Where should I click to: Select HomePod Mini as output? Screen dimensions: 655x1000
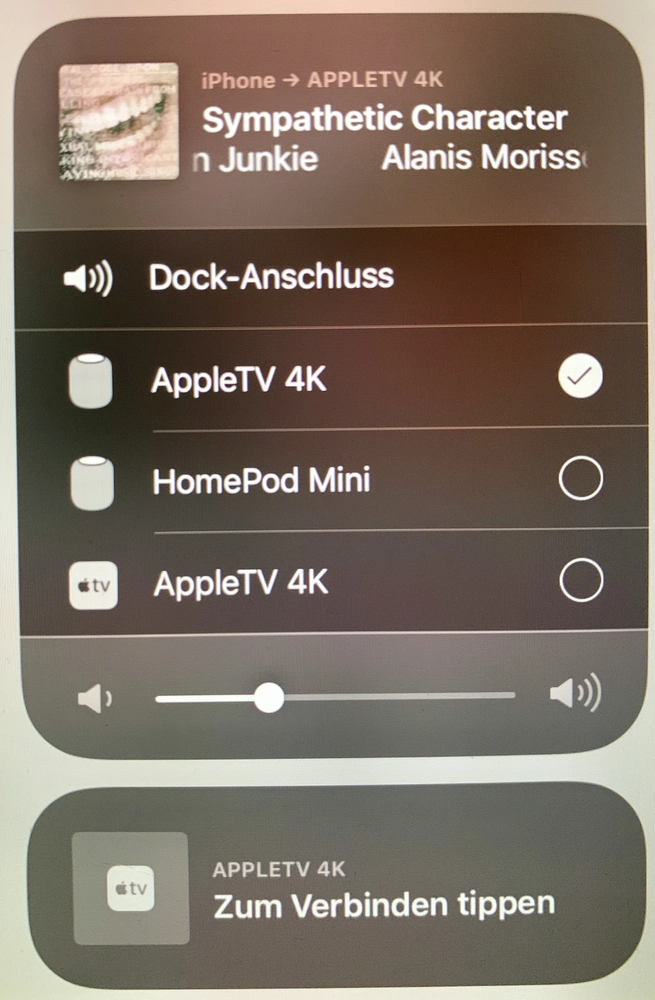(580, 481)
